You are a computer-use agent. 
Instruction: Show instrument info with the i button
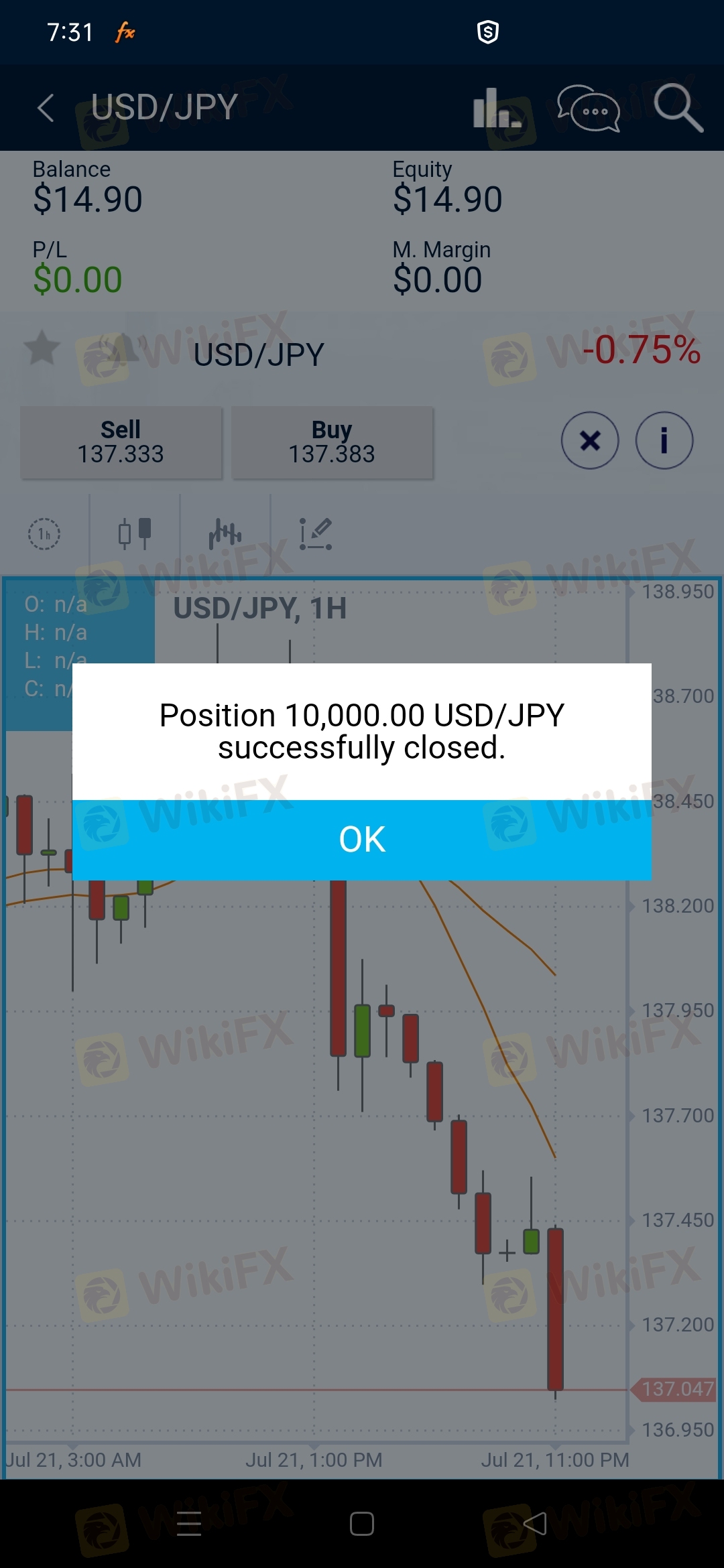pyautogui.click(x=664, y=440)
